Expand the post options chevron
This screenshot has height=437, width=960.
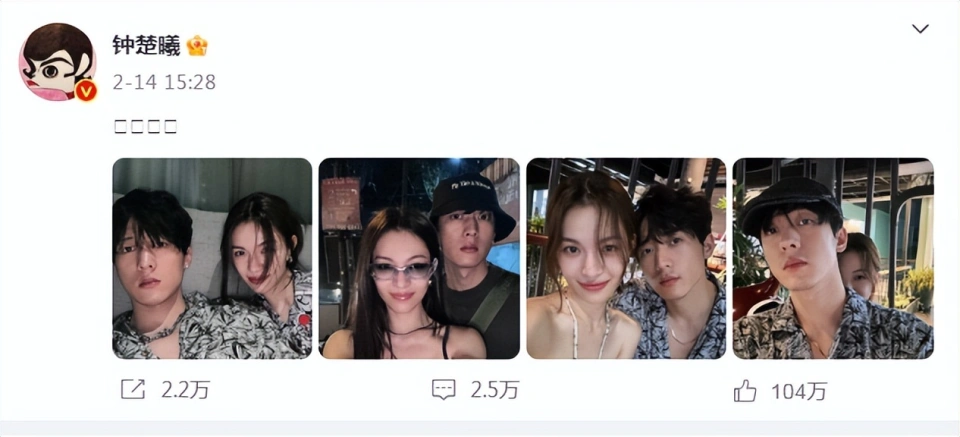920,29
